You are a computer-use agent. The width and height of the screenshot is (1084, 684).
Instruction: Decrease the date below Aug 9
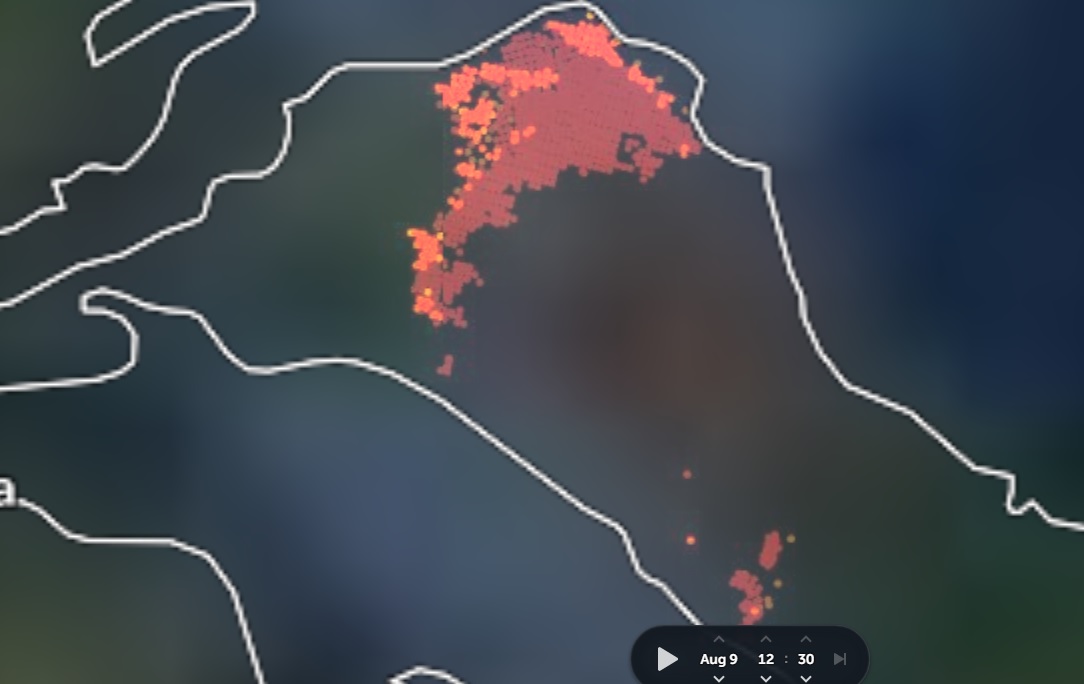tap(718, 678)
